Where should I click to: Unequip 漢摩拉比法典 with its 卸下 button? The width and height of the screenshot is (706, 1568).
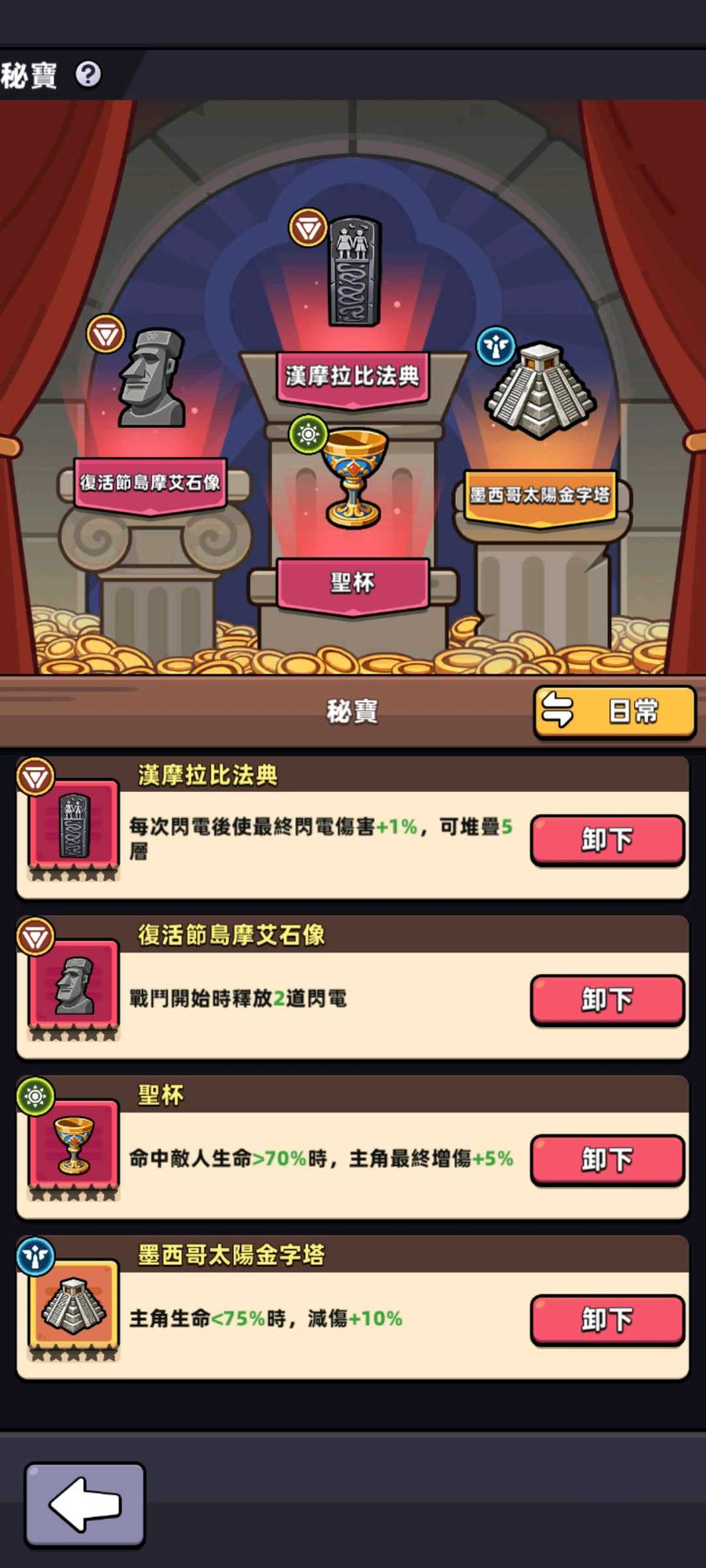click(607, 840)
